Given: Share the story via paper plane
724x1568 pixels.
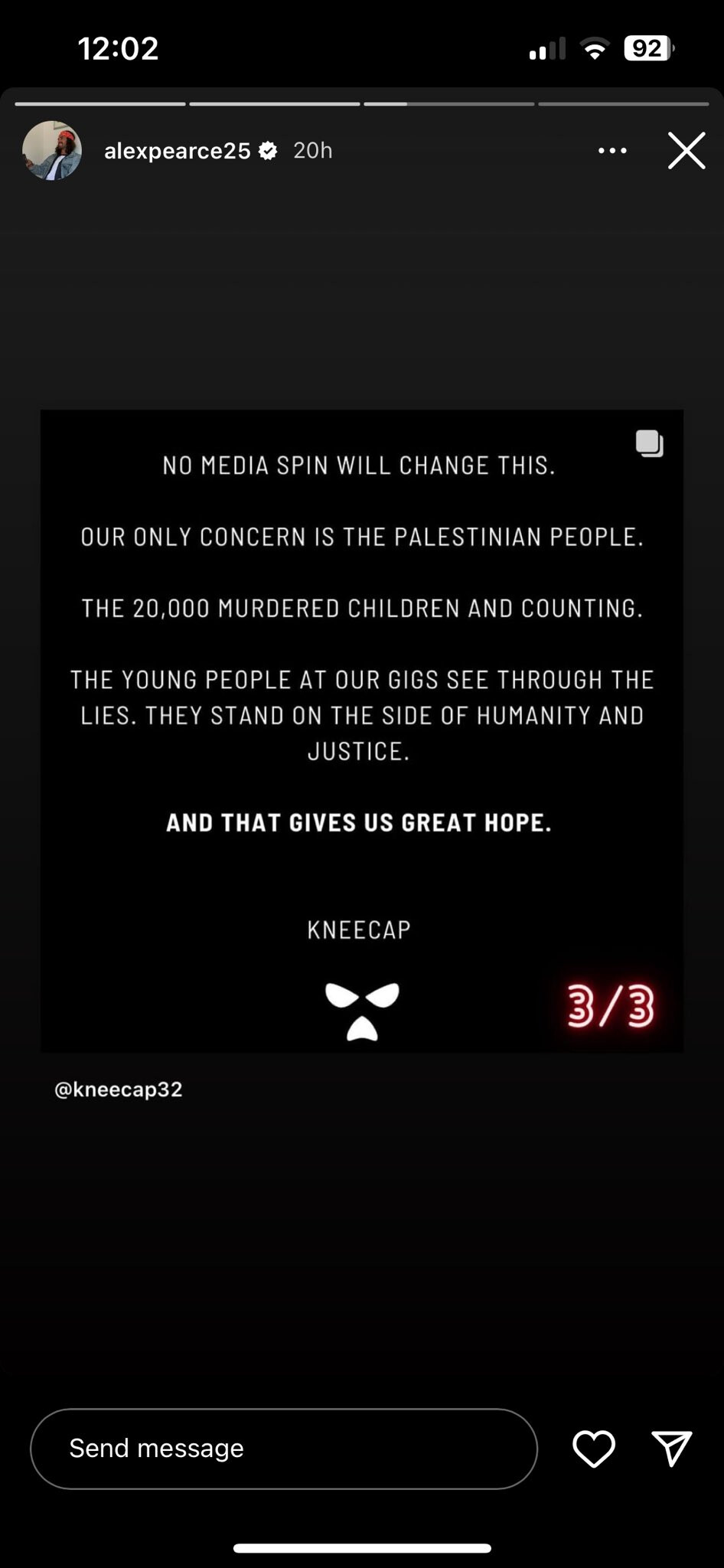Looking at the screenshot, I should [x=672, y=1449].
